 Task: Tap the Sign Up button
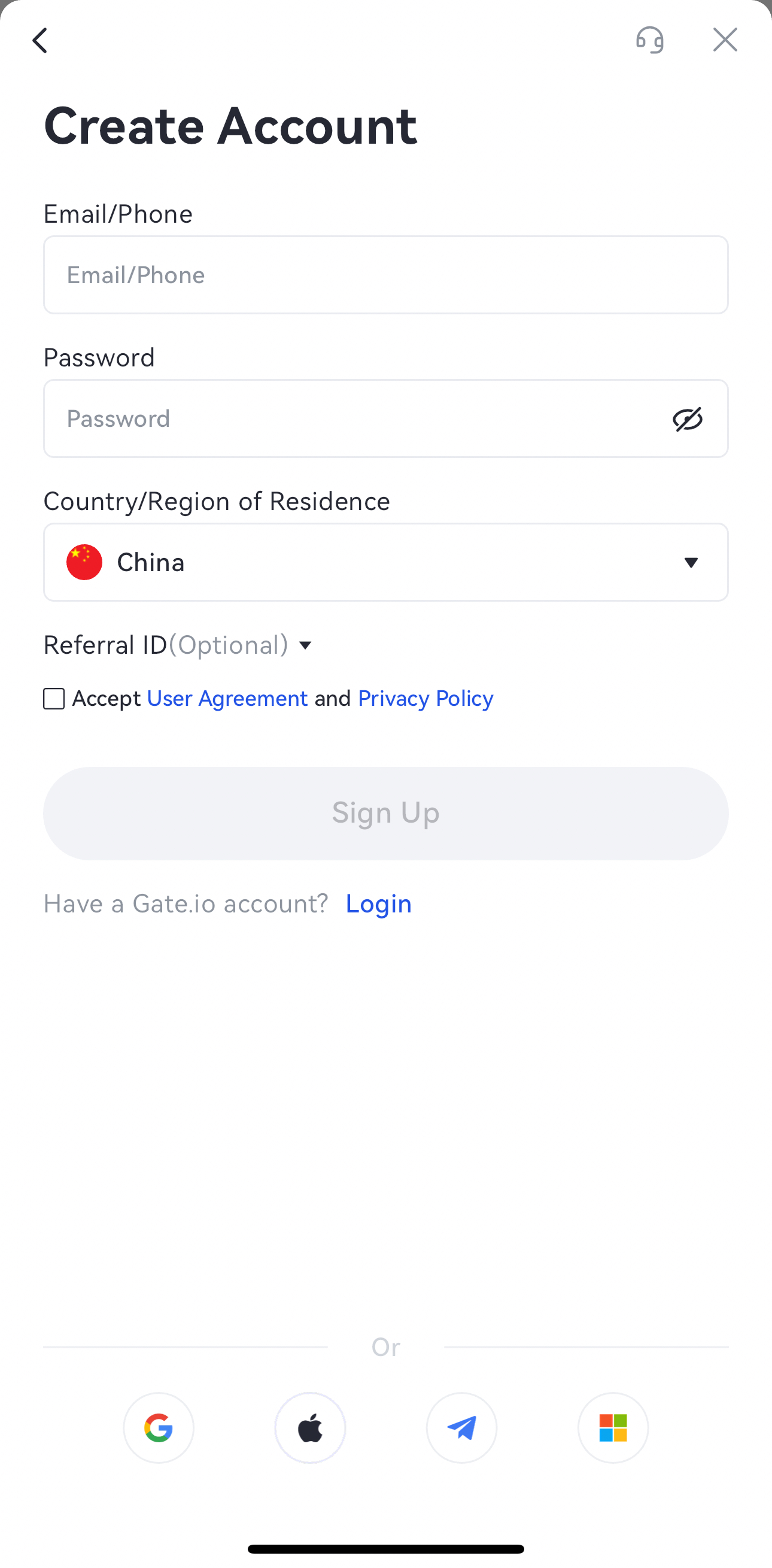coord(385,813)
